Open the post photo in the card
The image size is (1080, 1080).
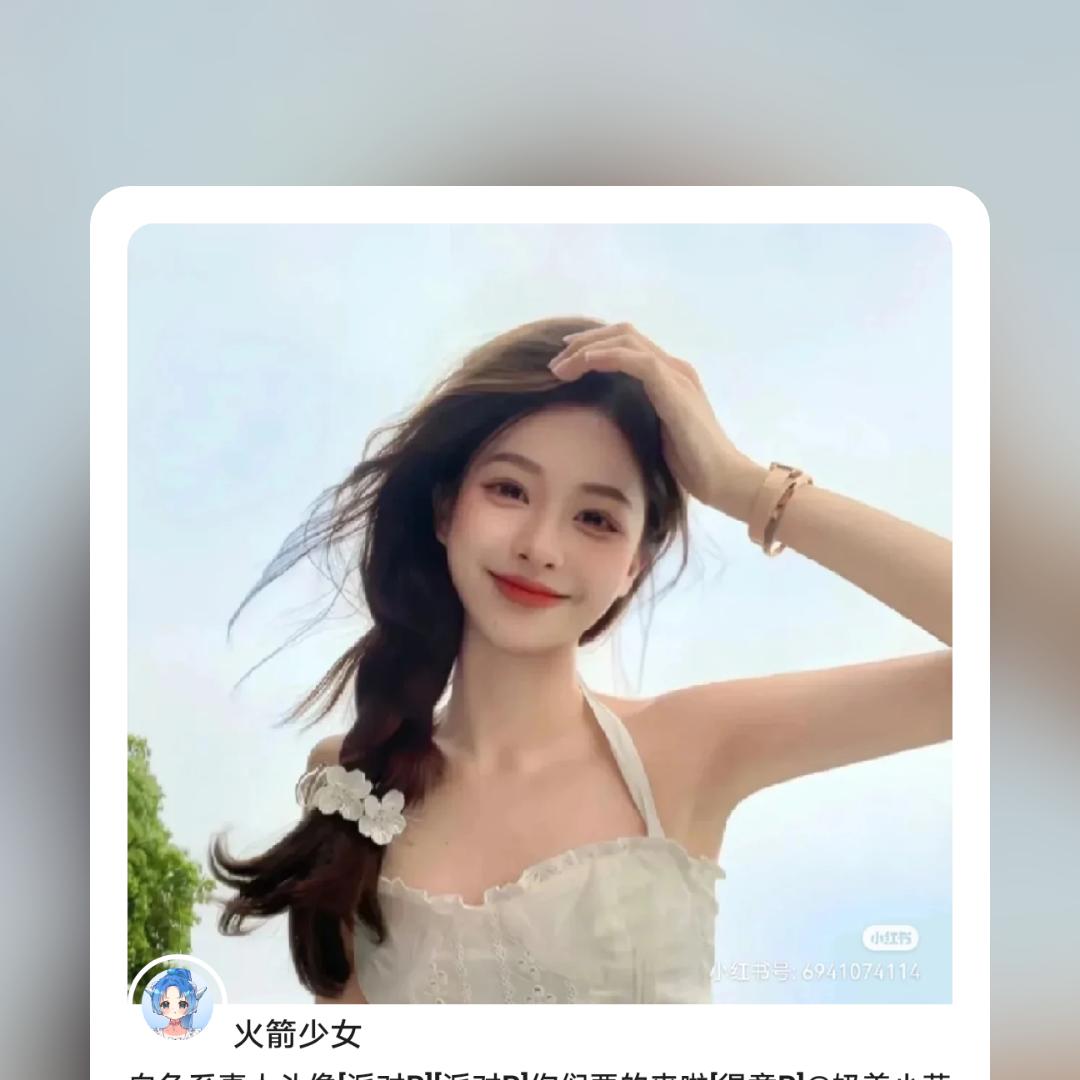tap(540, 600)
